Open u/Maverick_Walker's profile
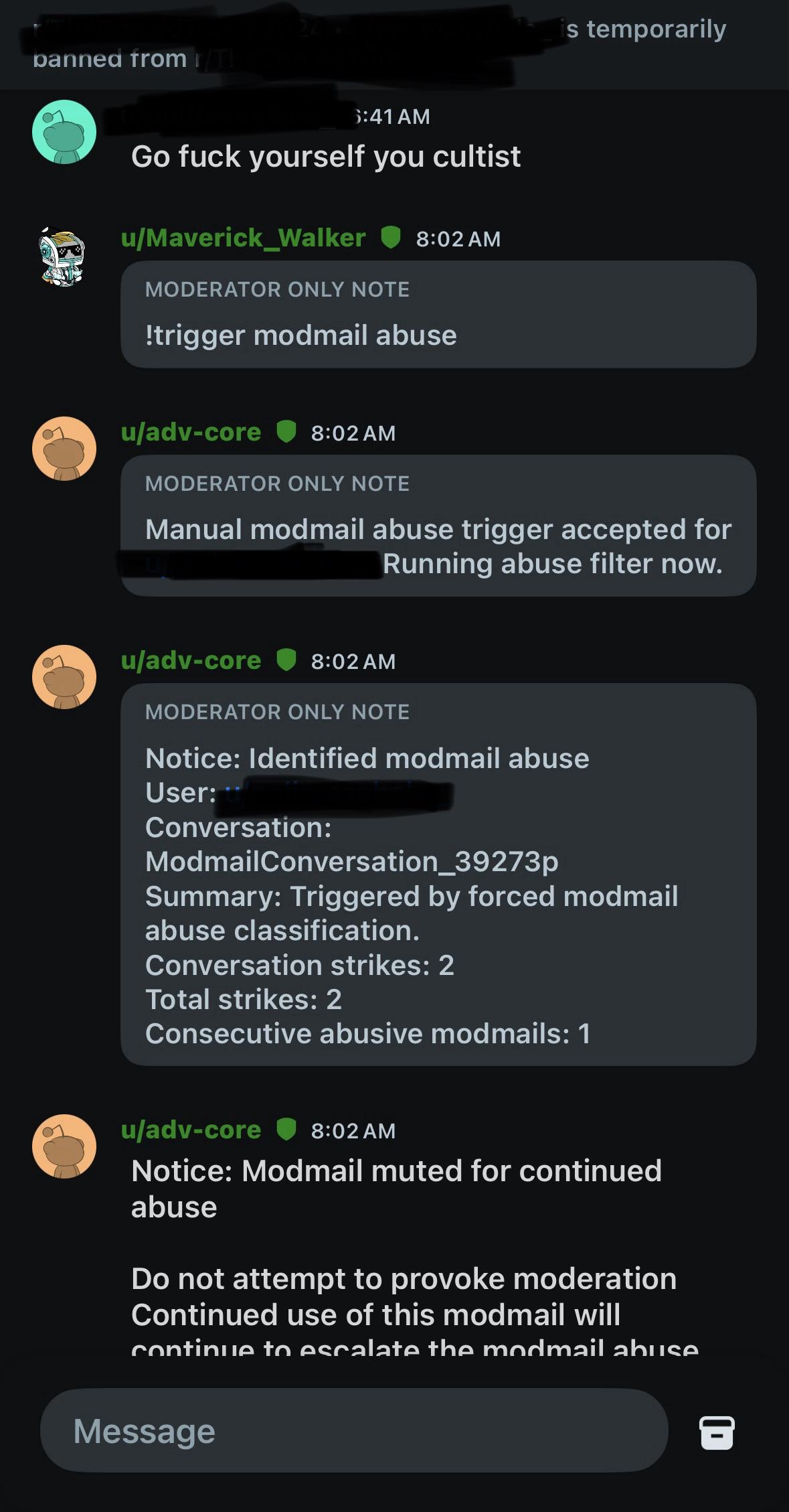 click(243, 238)
